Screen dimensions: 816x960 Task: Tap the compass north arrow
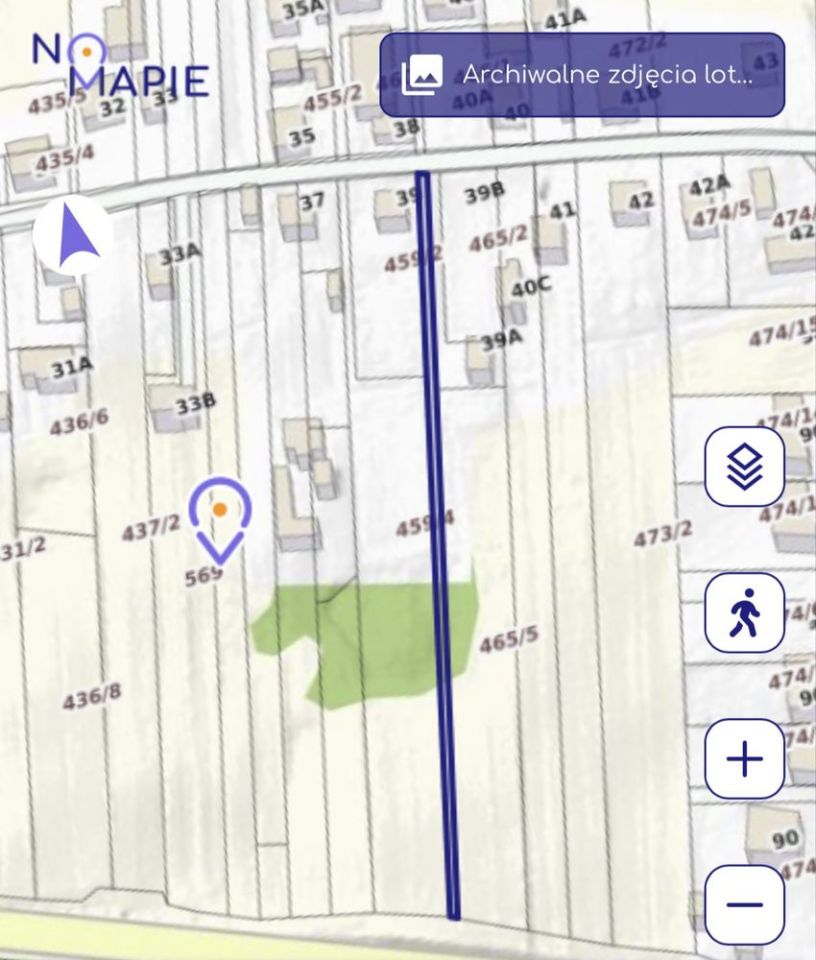point(73,236)
